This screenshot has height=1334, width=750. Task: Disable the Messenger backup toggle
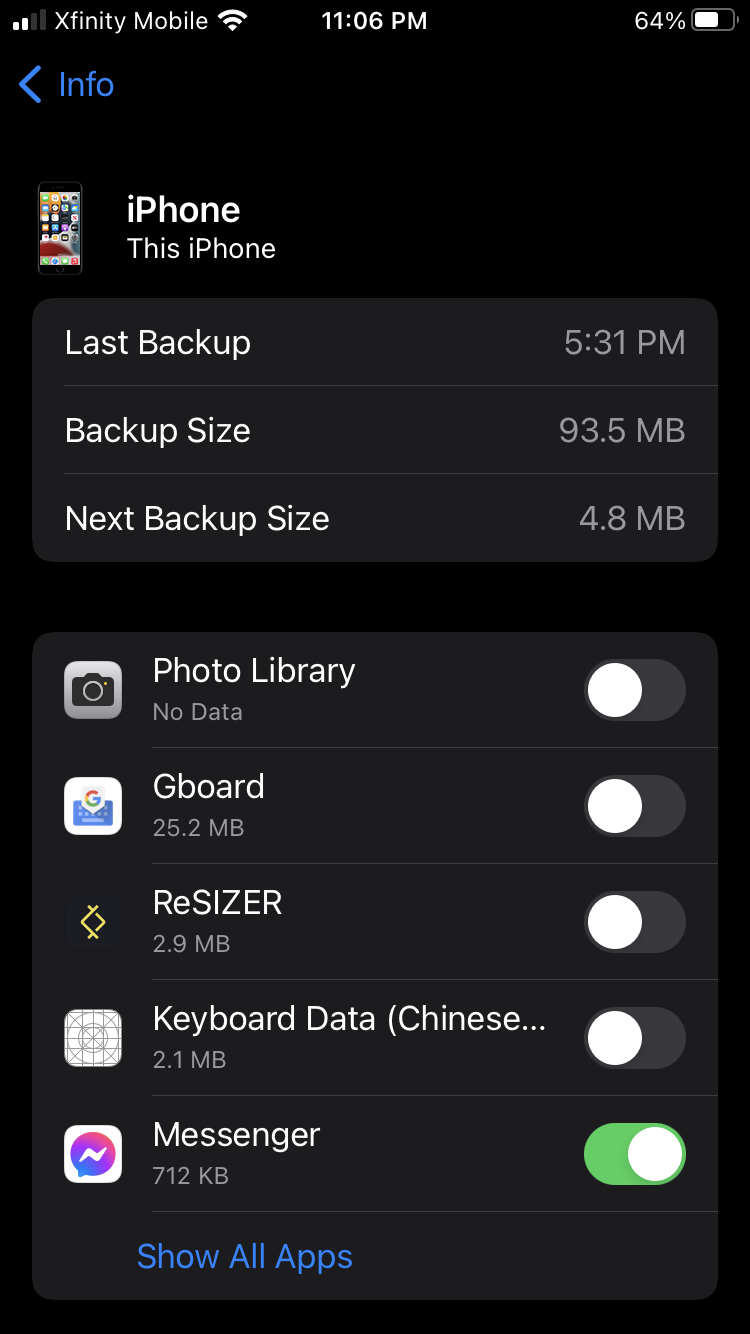point(634,1154)
